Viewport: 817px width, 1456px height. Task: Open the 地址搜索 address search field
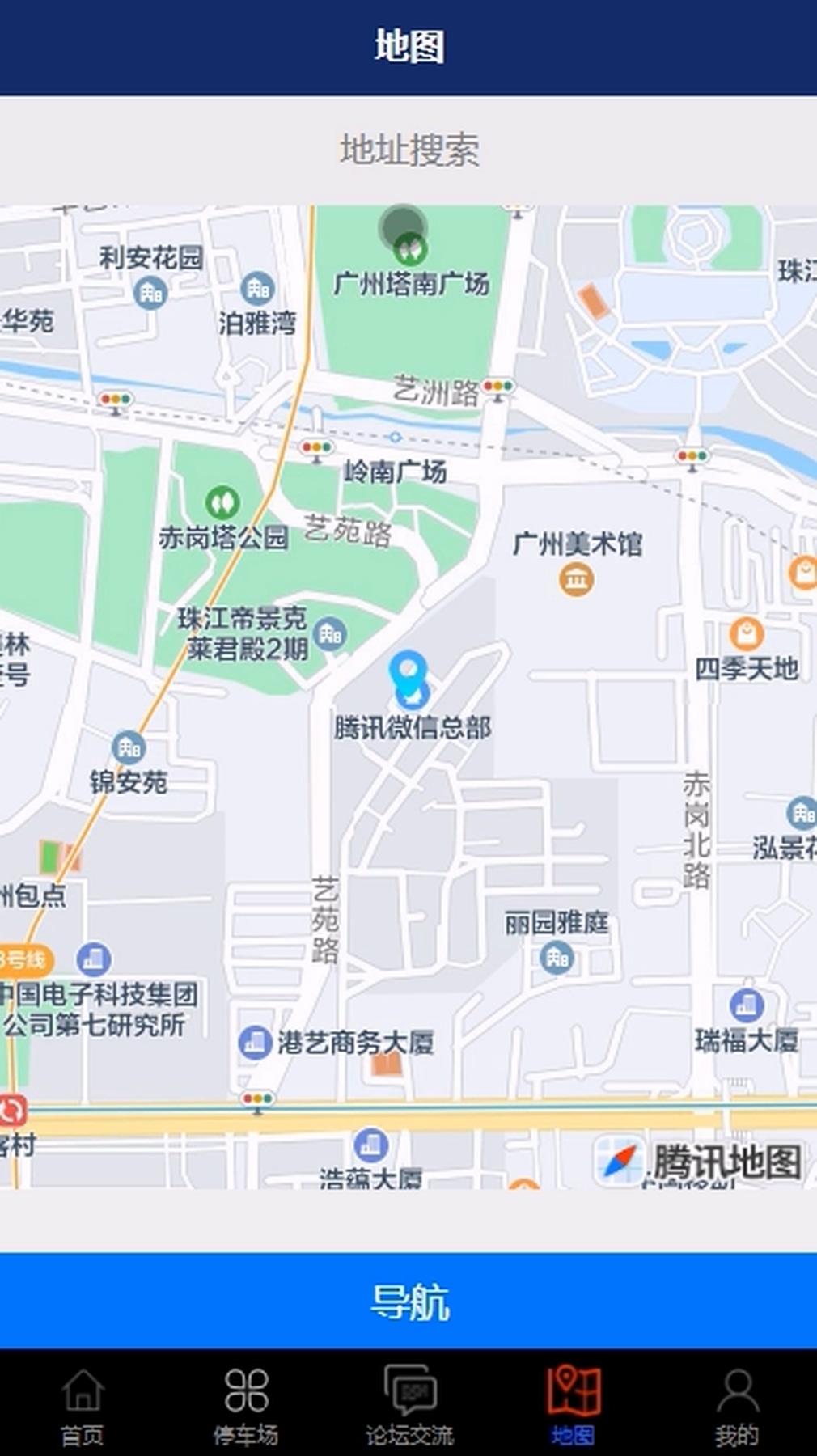pos(408,150)
